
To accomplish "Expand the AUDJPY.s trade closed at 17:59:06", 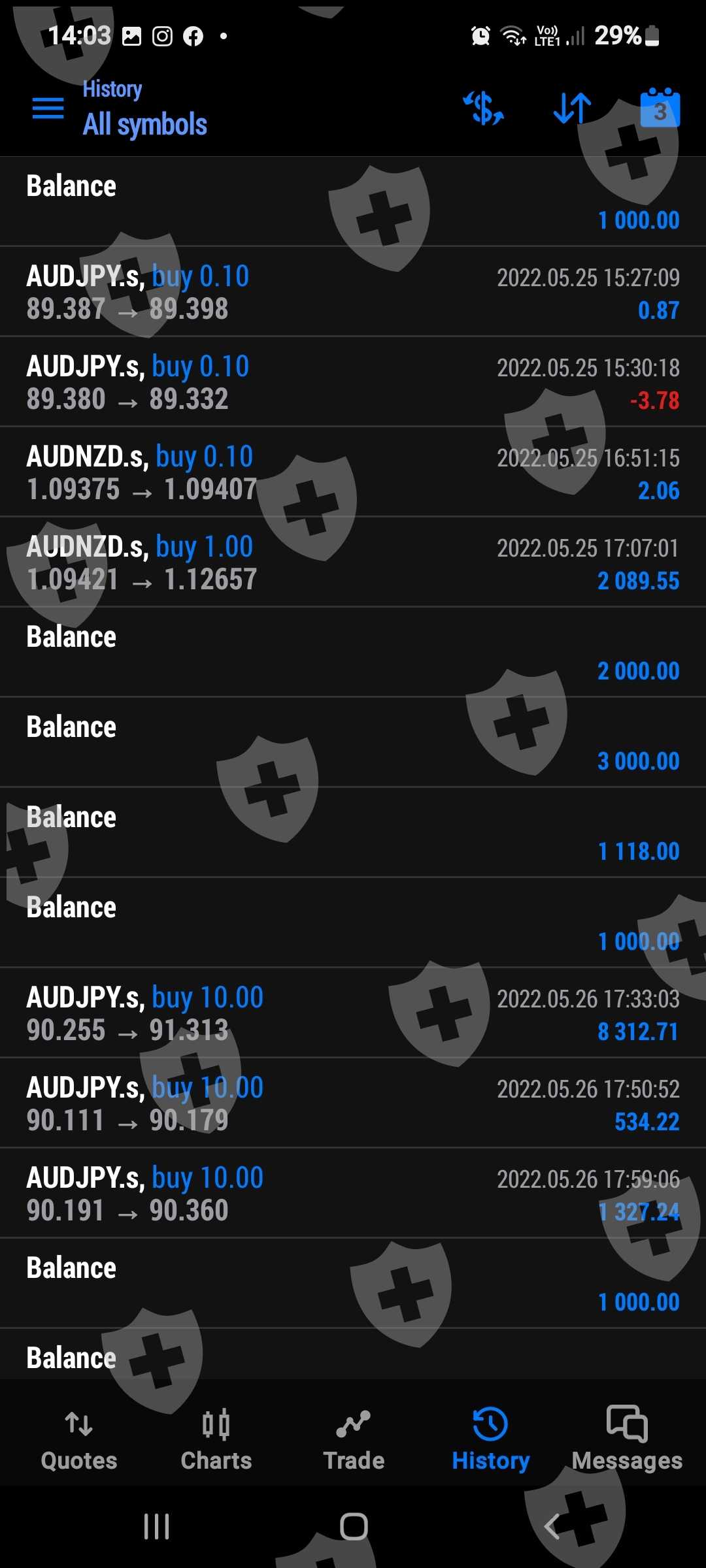I will point(353,1194).
